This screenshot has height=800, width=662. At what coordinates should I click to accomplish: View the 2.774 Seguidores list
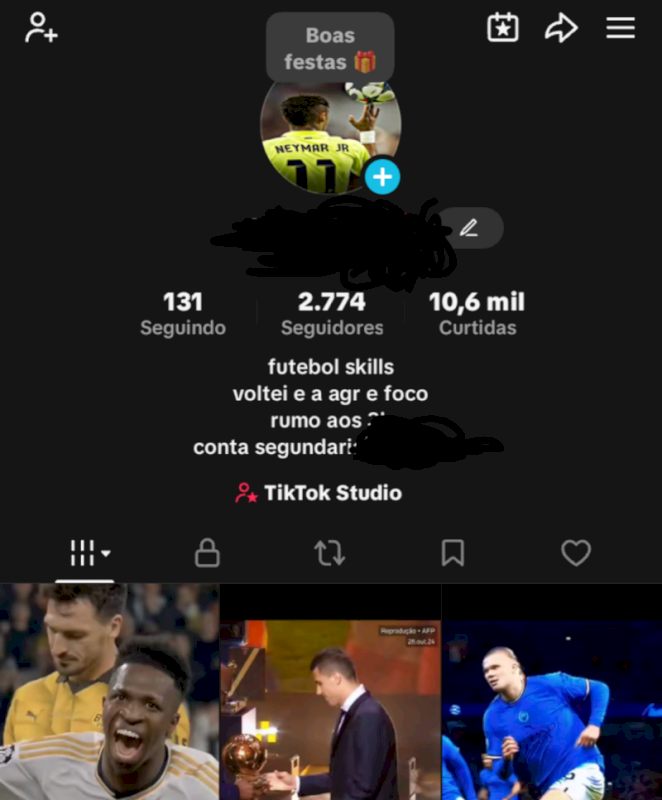click(332, 313)
